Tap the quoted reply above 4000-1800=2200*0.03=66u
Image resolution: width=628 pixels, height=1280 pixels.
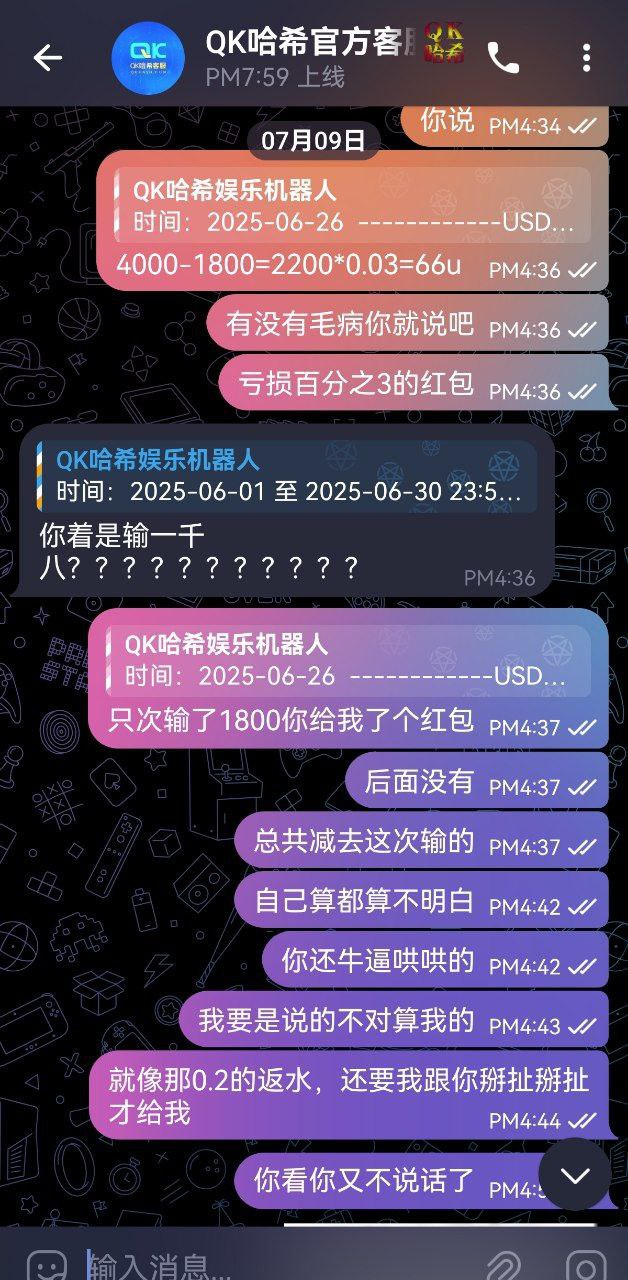click(350, 205)
